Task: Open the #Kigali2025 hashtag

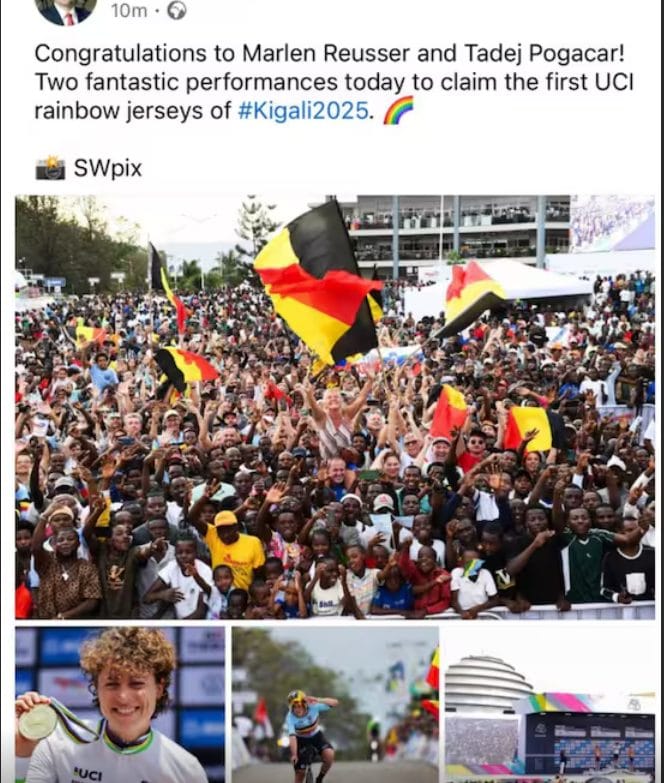Action: pyautogui.click(x=303, y=111)
